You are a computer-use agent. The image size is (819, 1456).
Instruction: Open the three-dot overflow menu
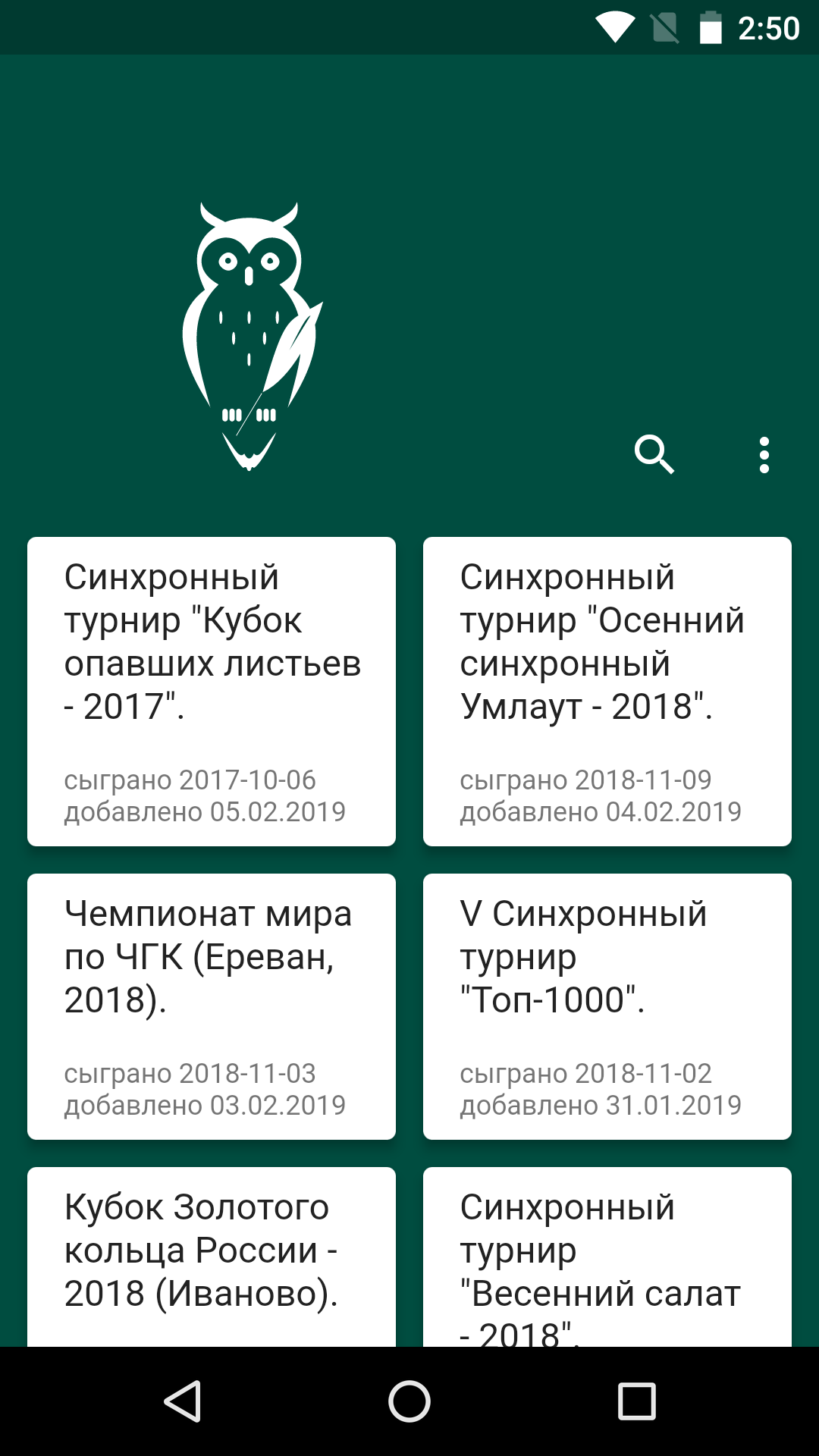[x=764, y=455]
